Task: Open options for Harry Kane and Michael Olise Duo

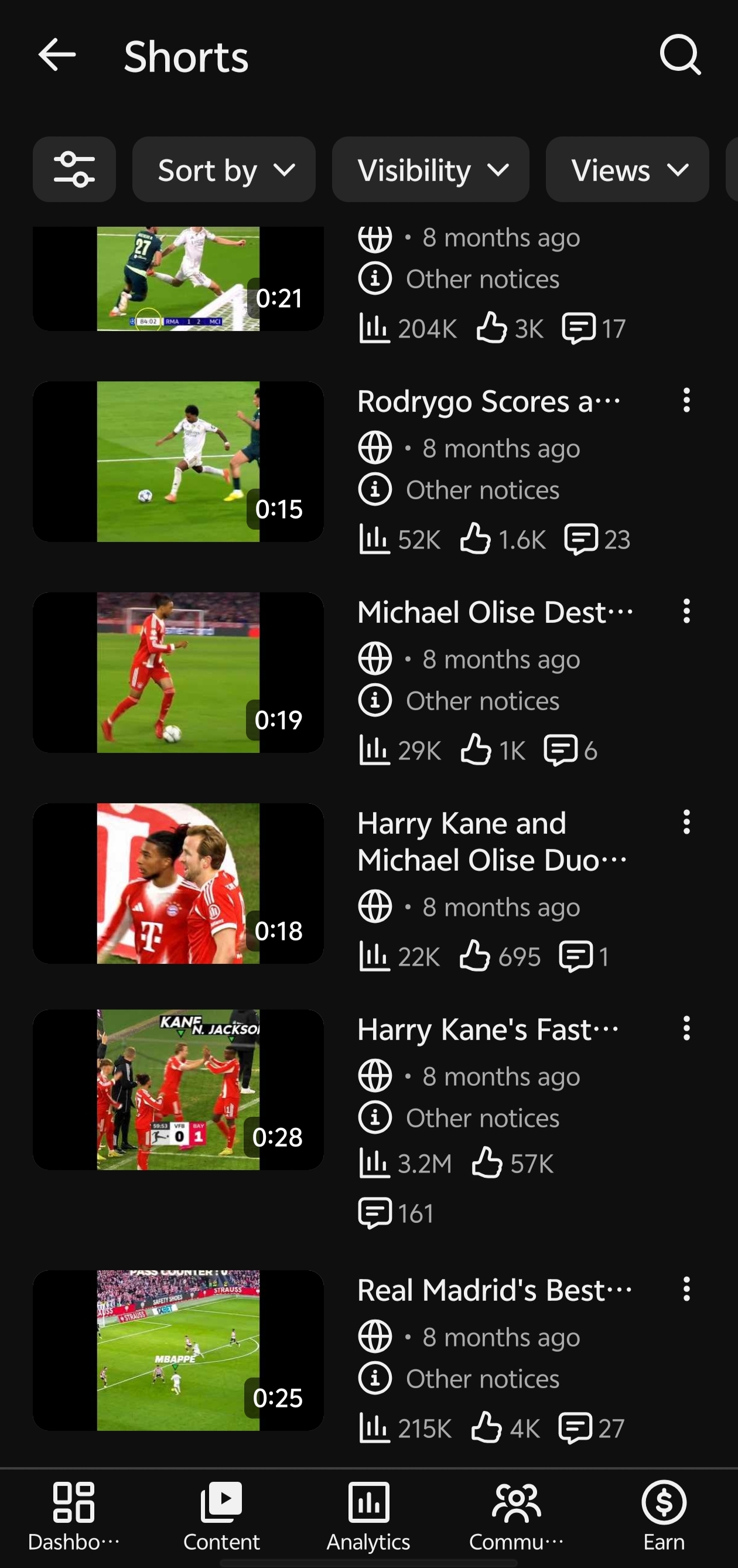Action: pos(686,822)
